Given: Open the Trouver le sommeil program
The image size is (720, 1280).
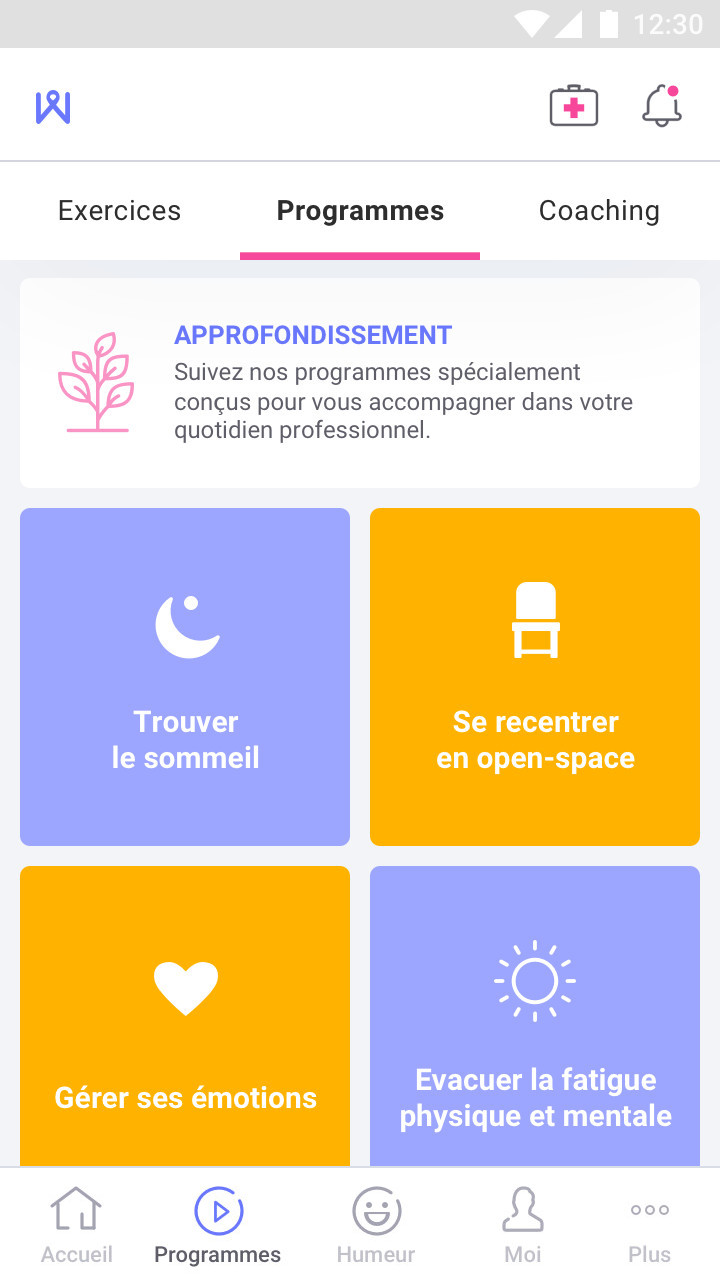Looking at the screenshot, I should (185, 677).
